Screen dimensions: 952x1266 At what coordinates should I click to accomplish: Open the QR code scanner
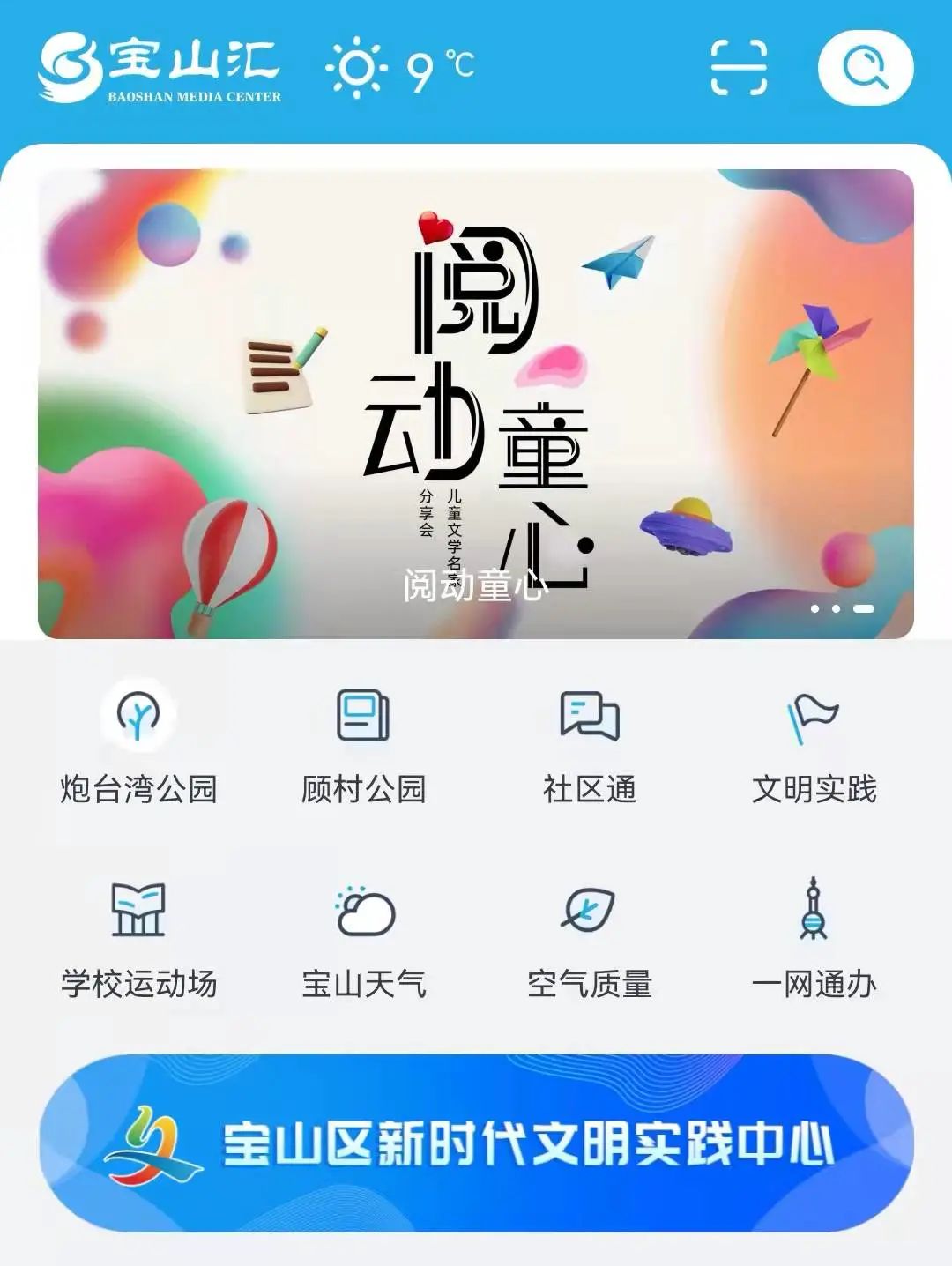pyautogui.click(x=739, y=67)
